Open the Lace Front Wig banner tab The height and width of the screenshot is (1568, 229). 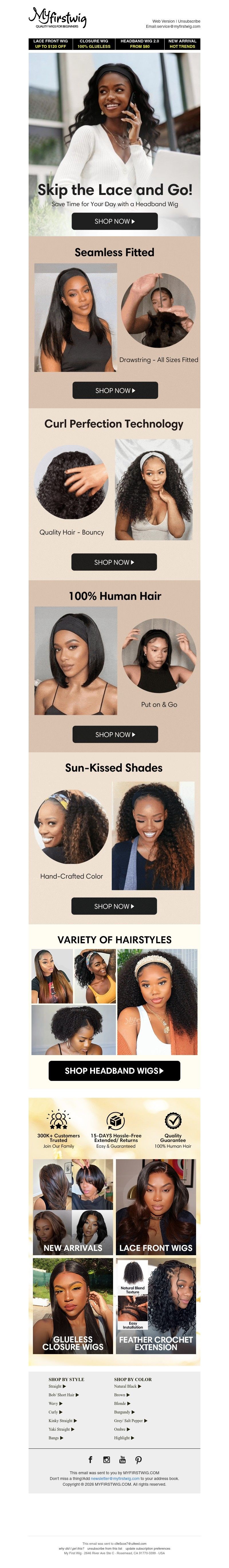tap(50, 44)
